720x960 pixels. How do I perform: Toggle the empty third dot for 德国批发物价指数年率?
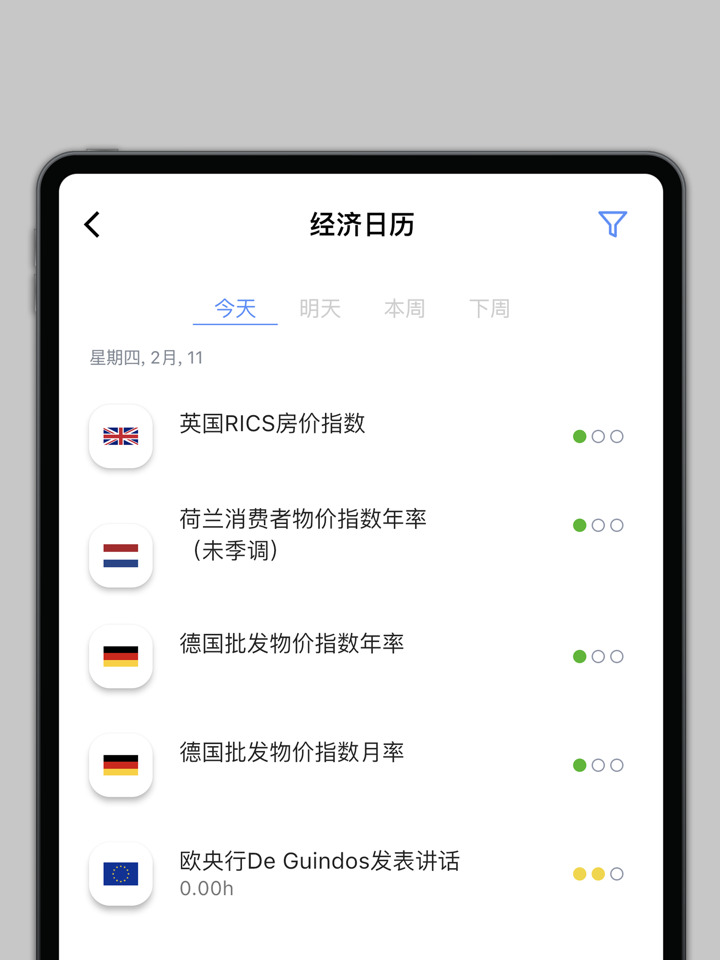[x=617, y=656]
